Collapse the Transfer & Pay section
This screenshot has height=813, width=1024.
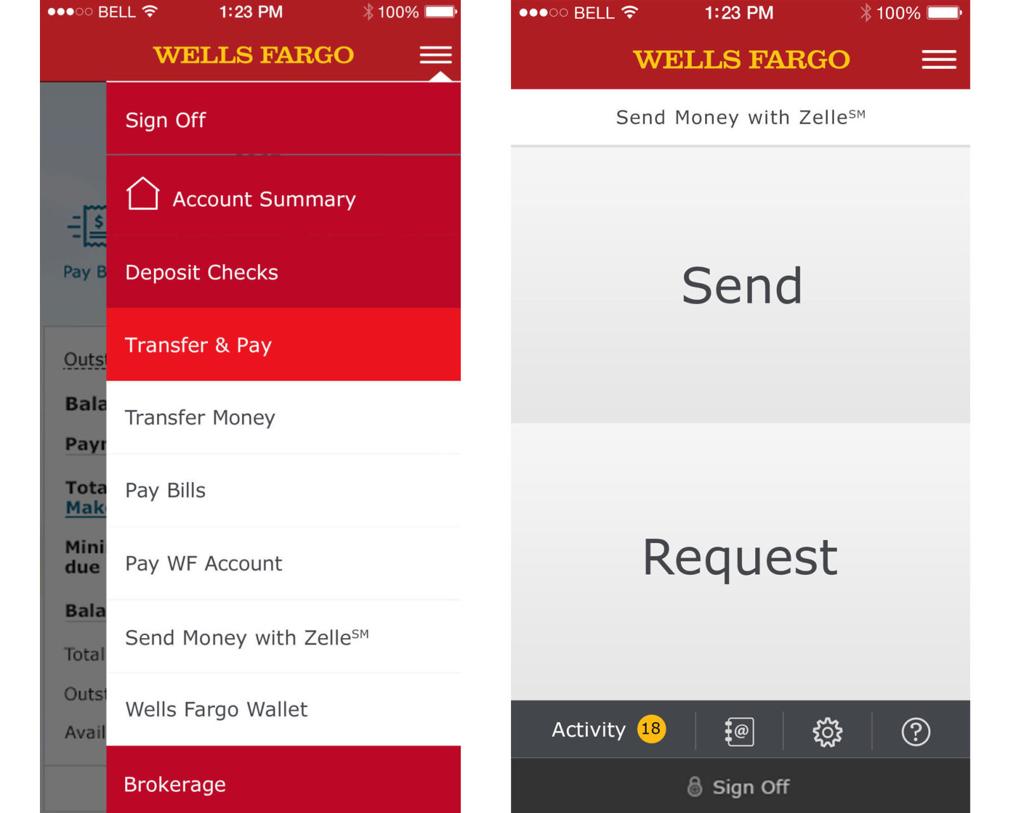(198, 345)
